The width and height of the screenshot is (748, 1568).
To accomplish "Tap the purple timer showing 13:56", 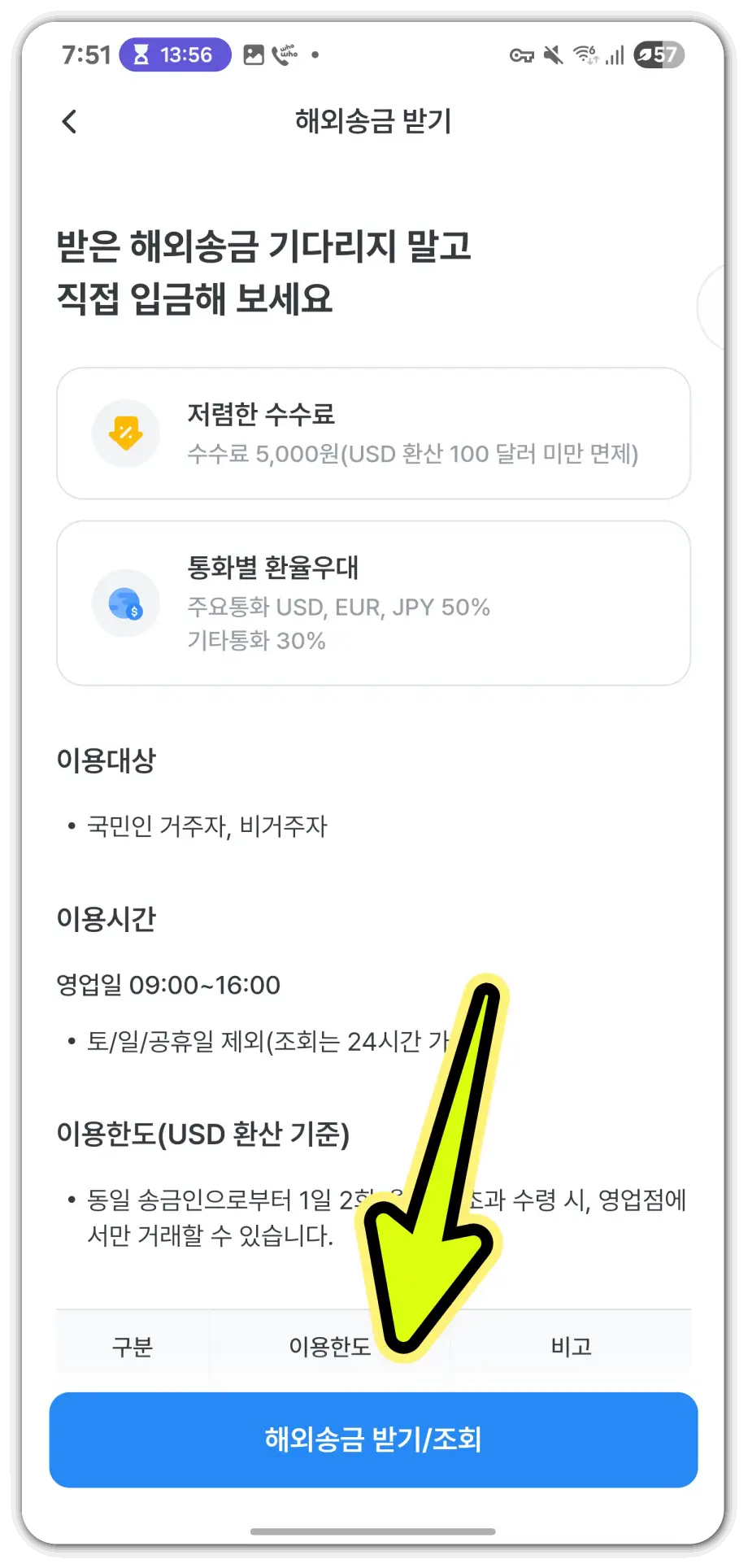I will (x=175, y=54).
